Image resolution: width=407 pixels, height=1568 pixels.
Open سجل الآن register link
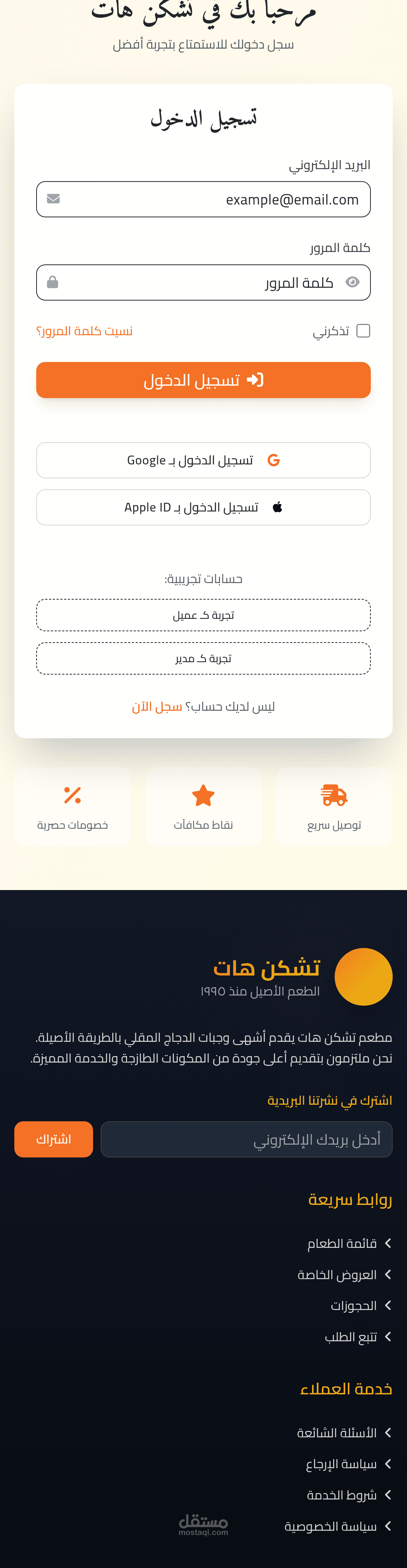pyautogui.click(x=157, y=707)
